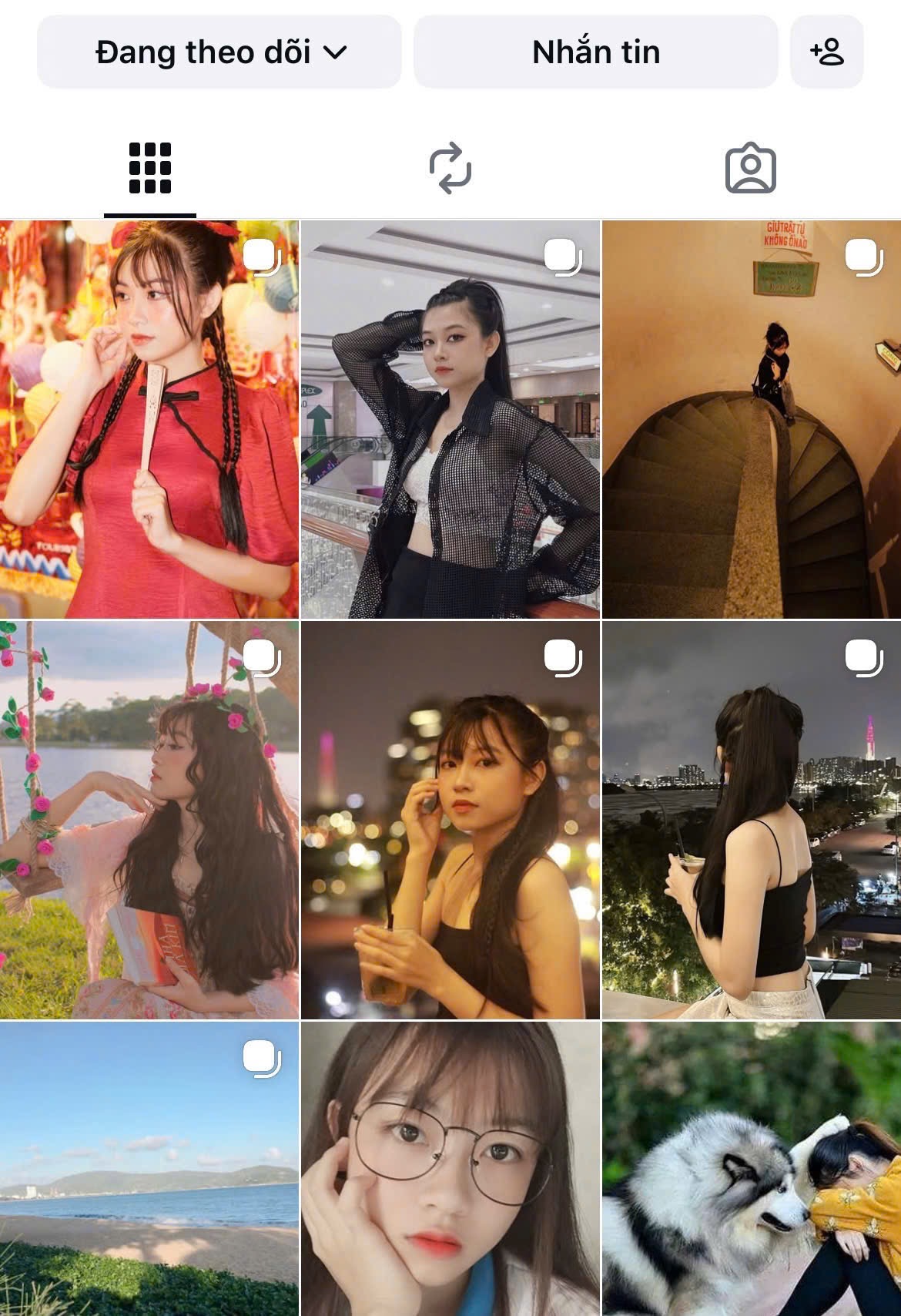Open the post with red dress and braids
Image resolution: width=901 pixels, height=1316 pixels.
149,420
